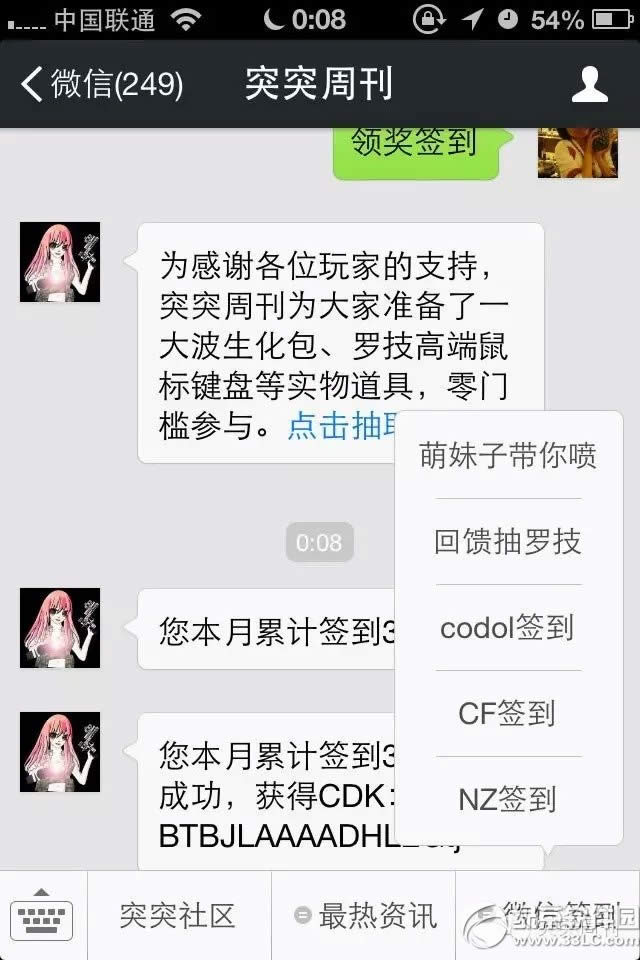This screenshot has height=960, width=640.
Task: Go back to the 微信 chat list
Action: (100, 85)
